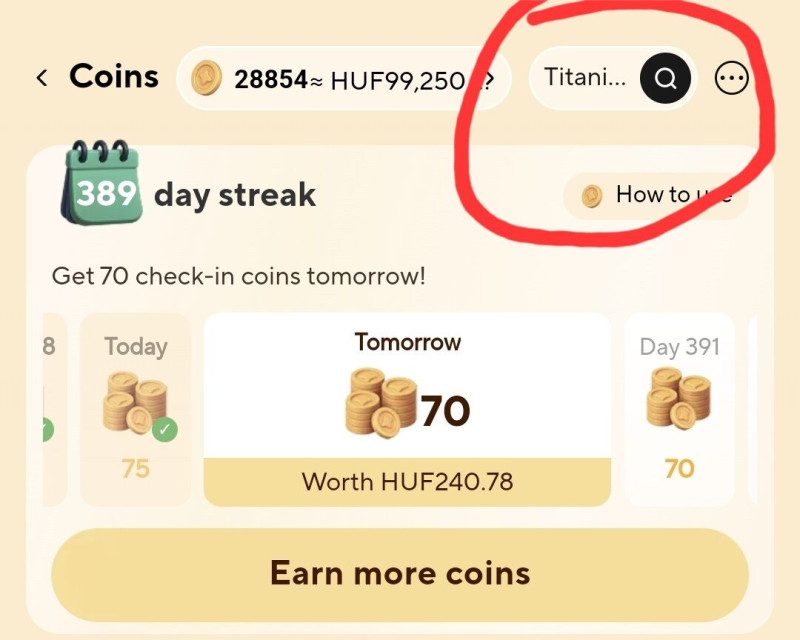
Task: Select the Day 391 reward card
Action: point(679,410)
